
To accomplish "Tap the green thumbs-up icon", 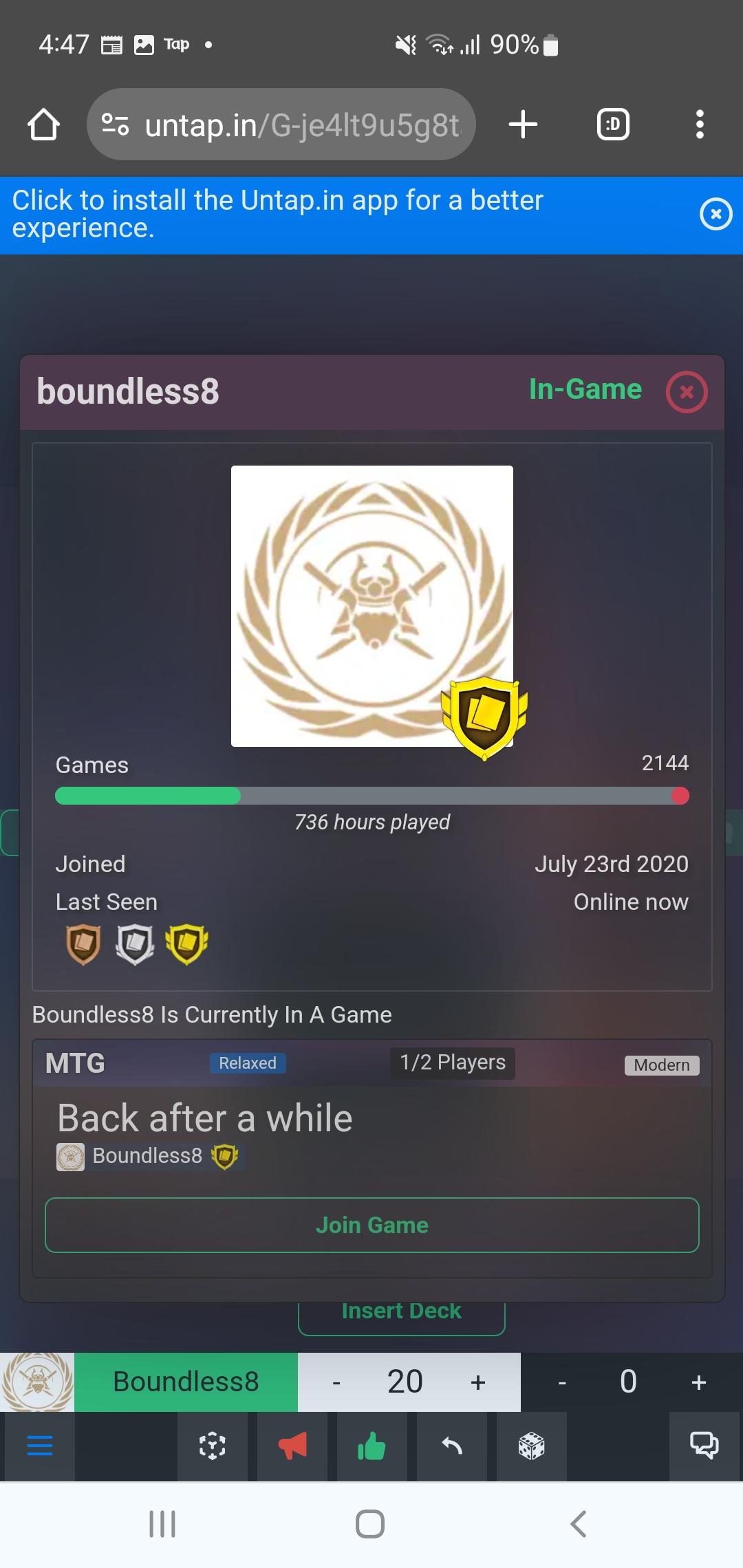I will tap(371, 1446).
